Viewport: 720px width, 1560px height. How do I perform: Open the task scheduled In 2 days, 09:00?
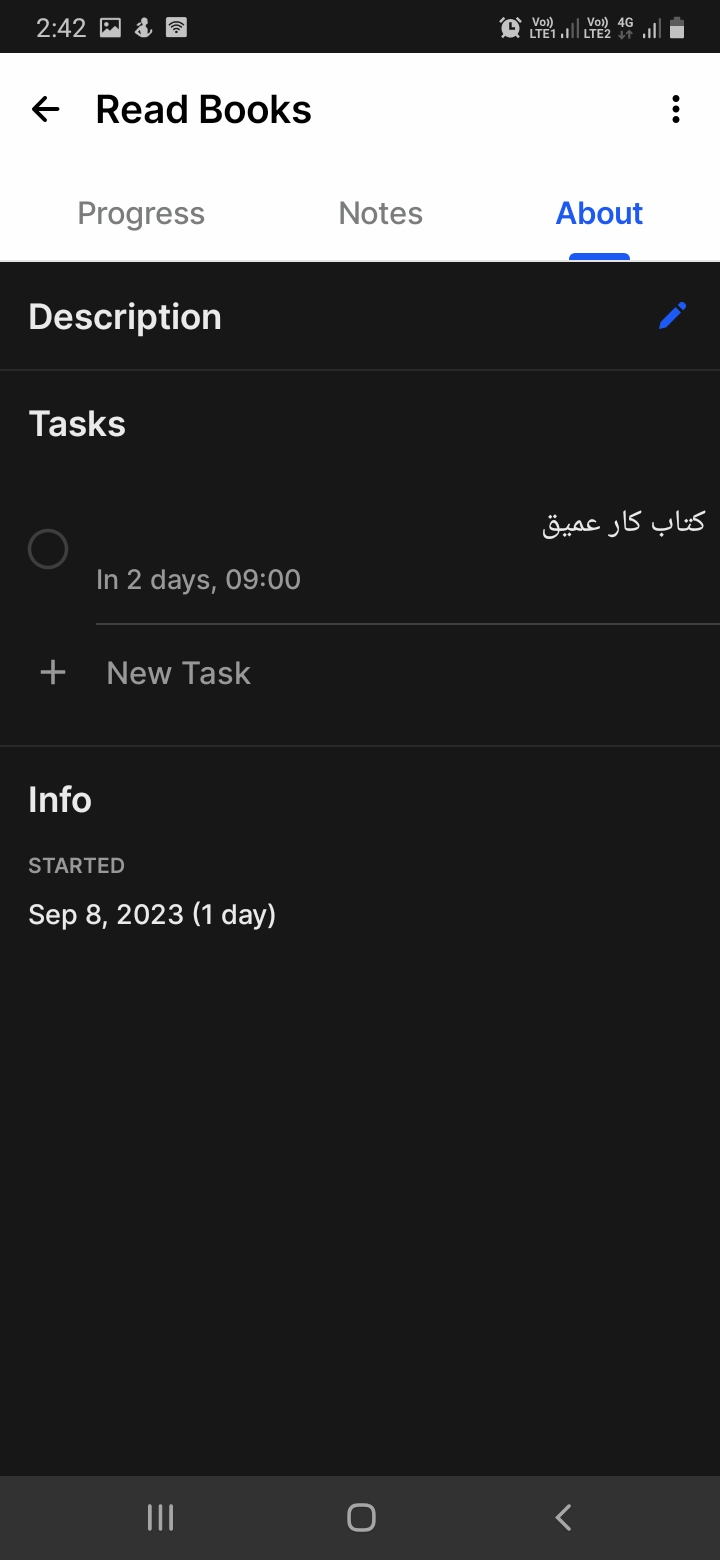pyautogui.click(x=400, y=549)
